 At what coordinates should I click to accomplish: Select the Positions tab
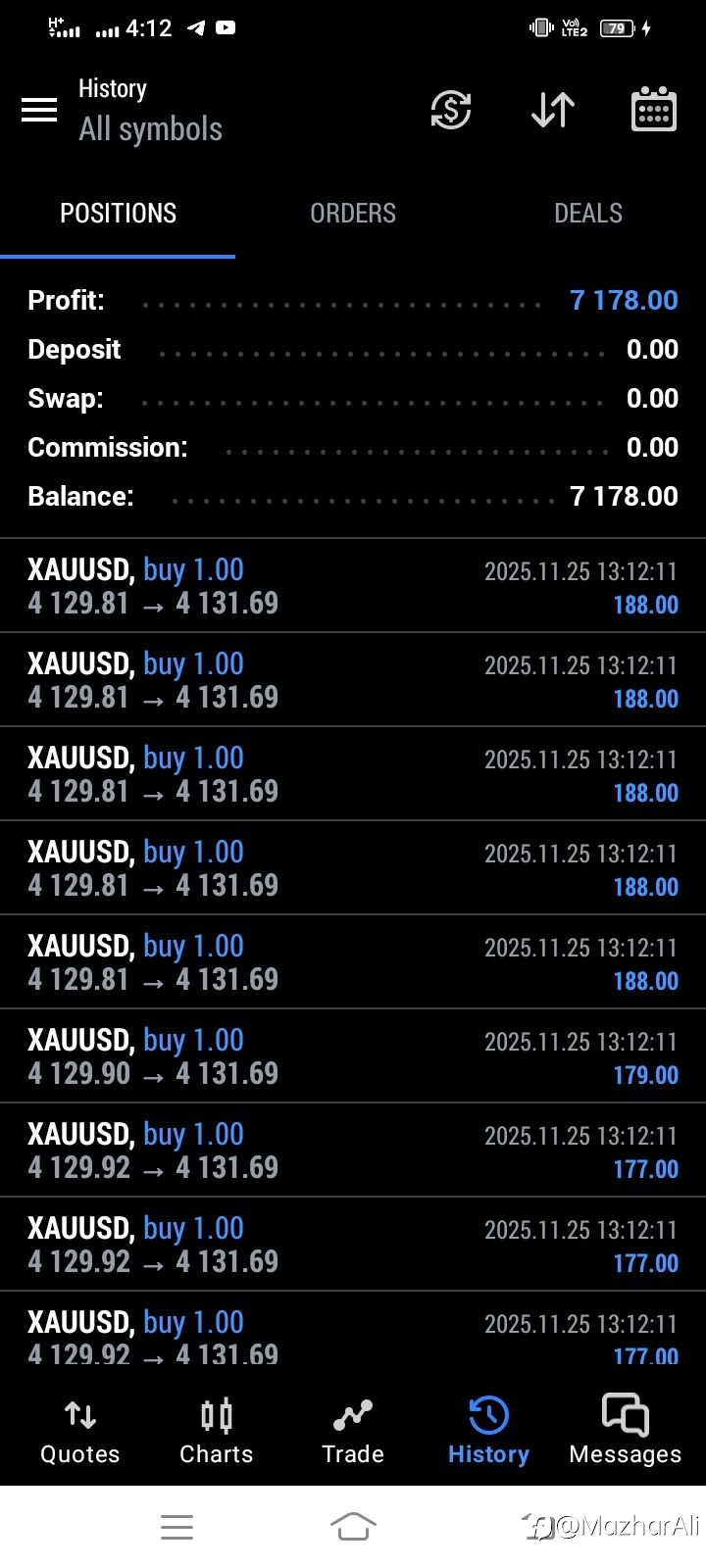click(118, 214)
